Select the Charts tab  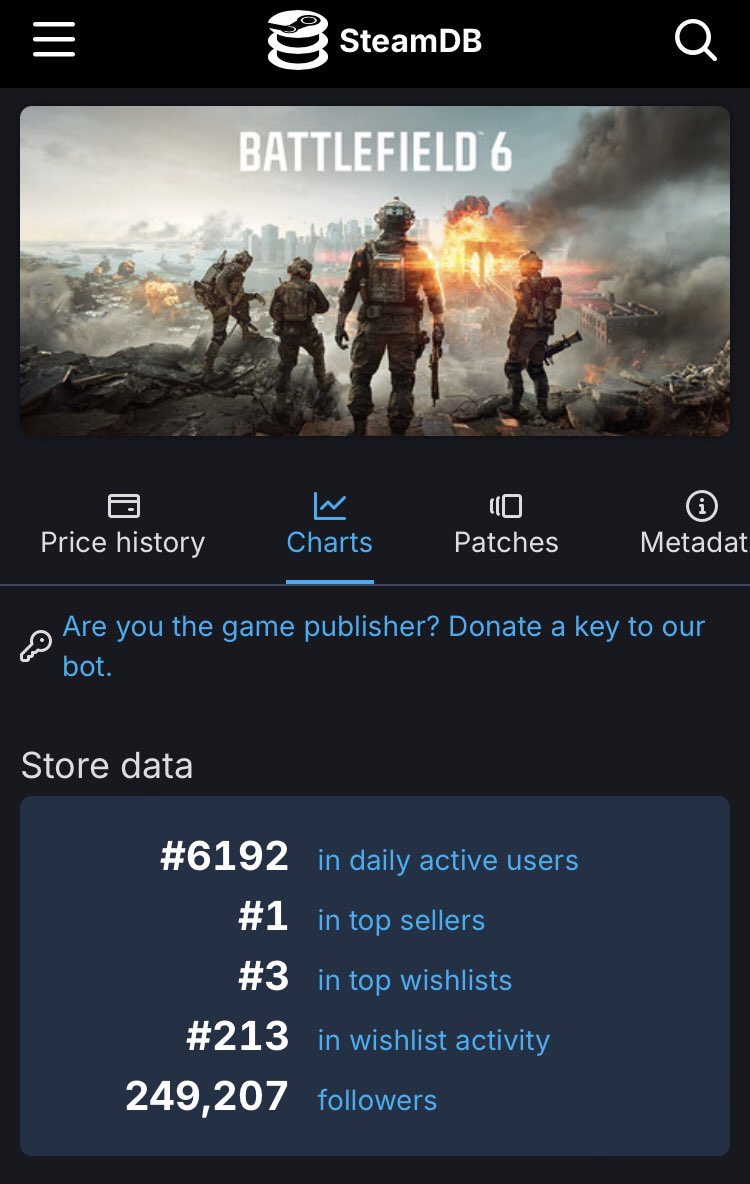pyautogui.click(x=329, y=525)
